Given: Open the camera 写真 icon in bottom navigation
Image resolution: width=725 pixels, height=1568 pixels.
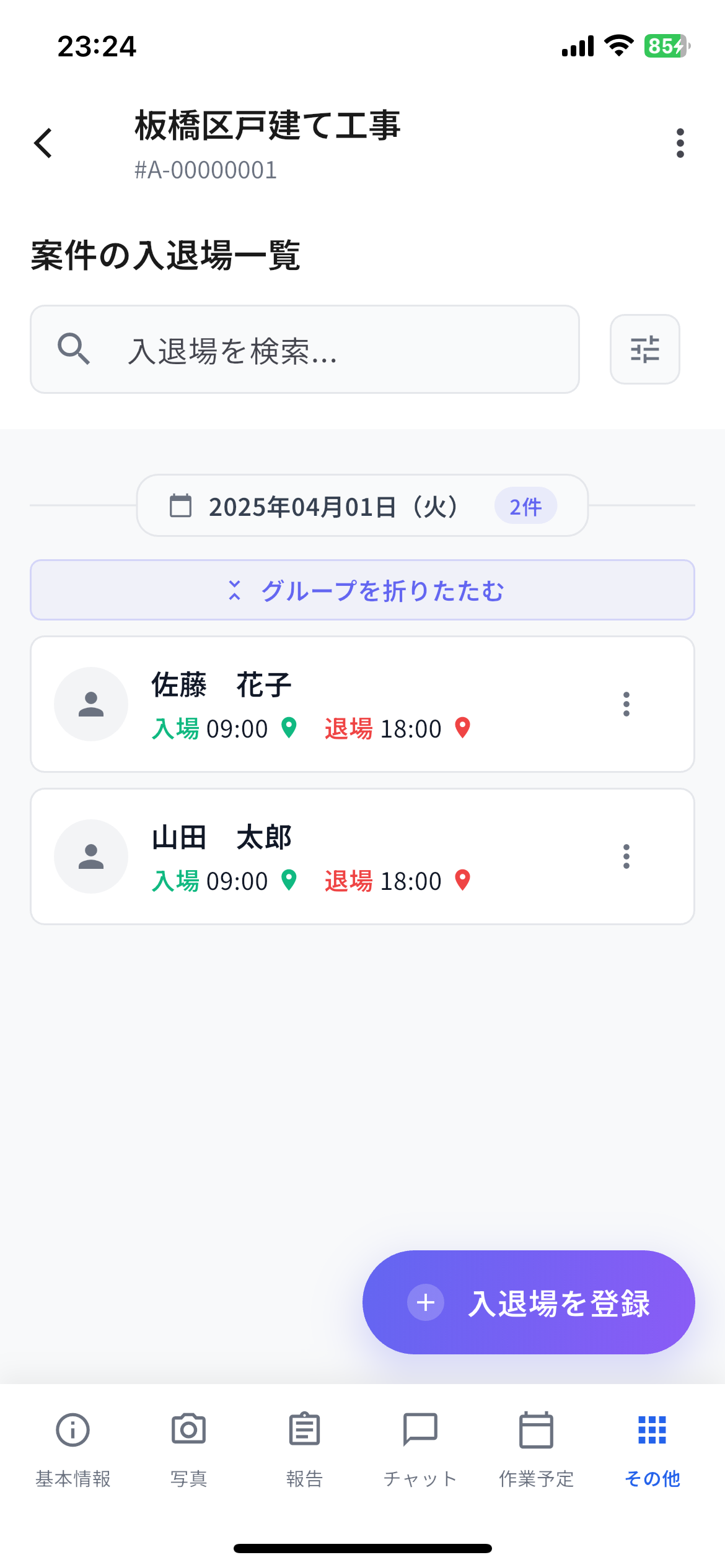Looking at the screenshot, I should tap(188, 1431).
